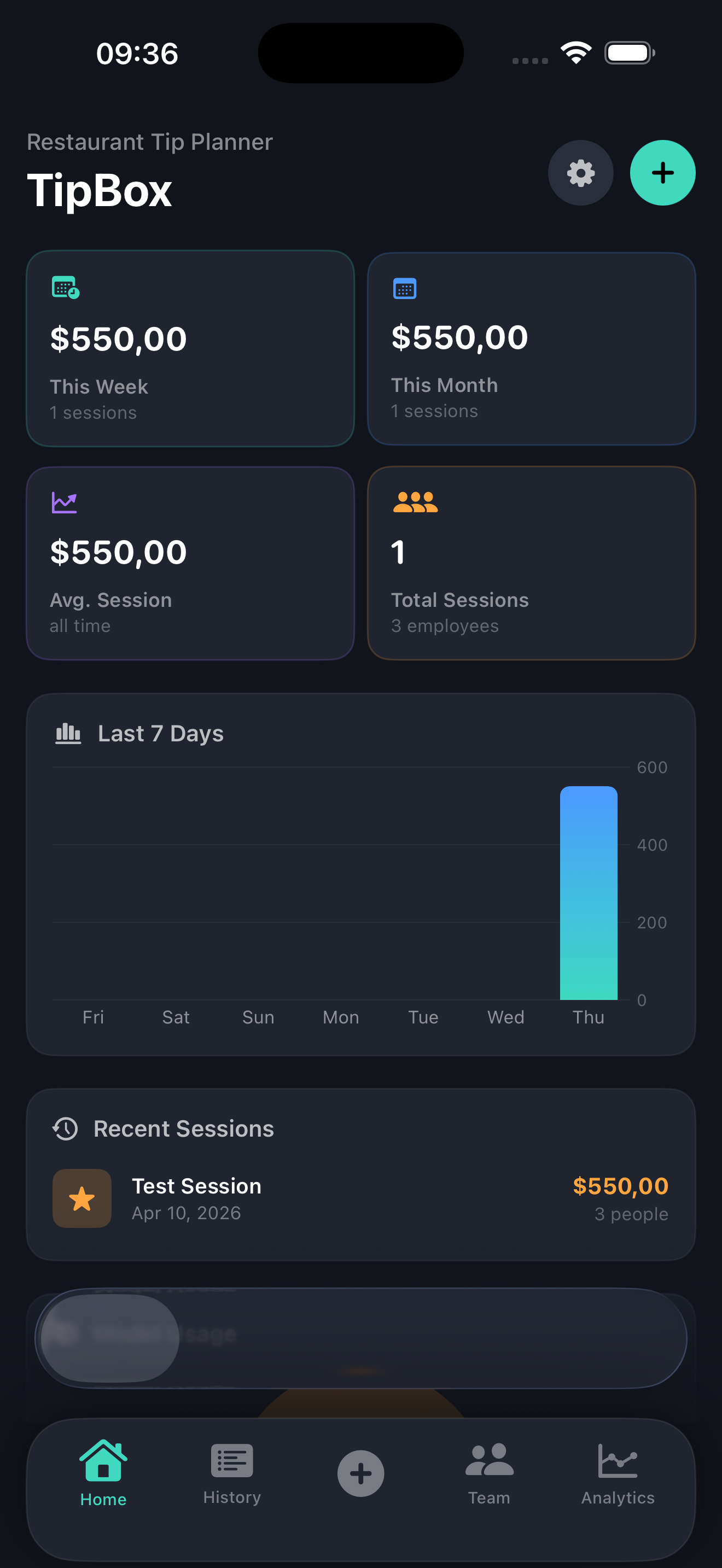
Task: Tap the center plus in tab bar
Action: pyautogui.click(x=360, y=1473)
